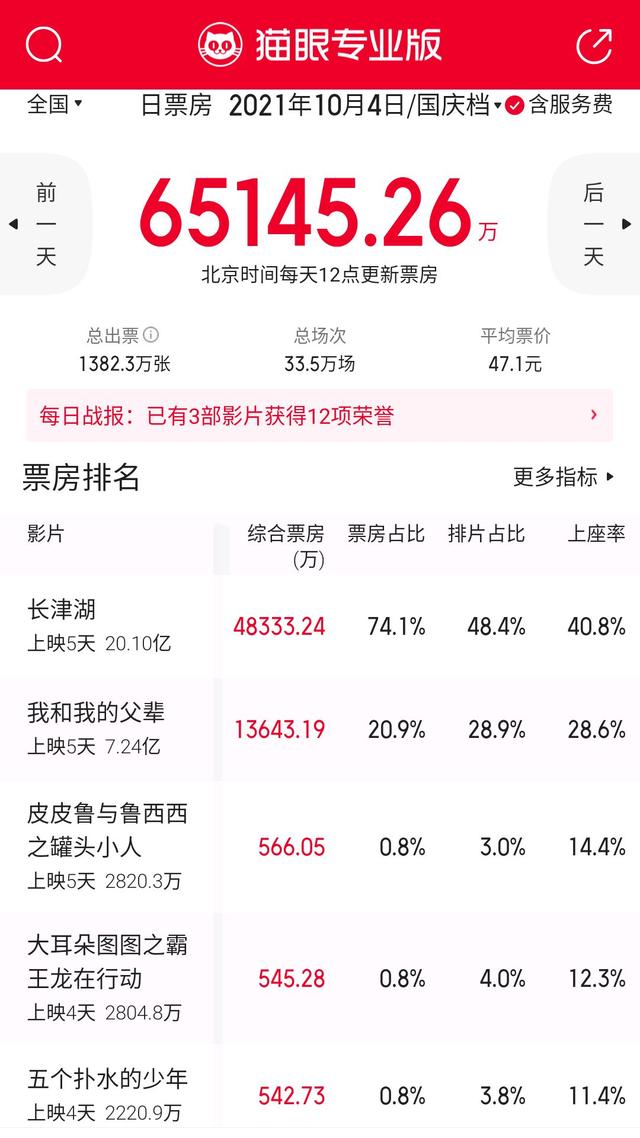Open the 长津湖 movie row
This screenshot has height=1138, width=640.
point(320,626)
